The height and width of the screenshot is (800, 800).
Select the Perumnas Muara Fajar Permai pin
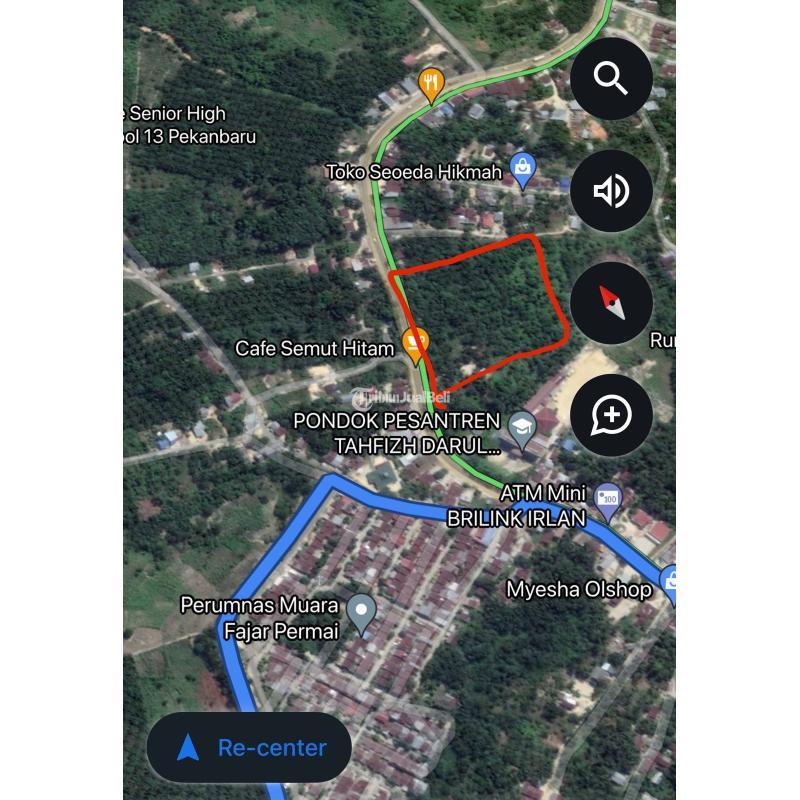pyautogui.click(x=361, y=610)
